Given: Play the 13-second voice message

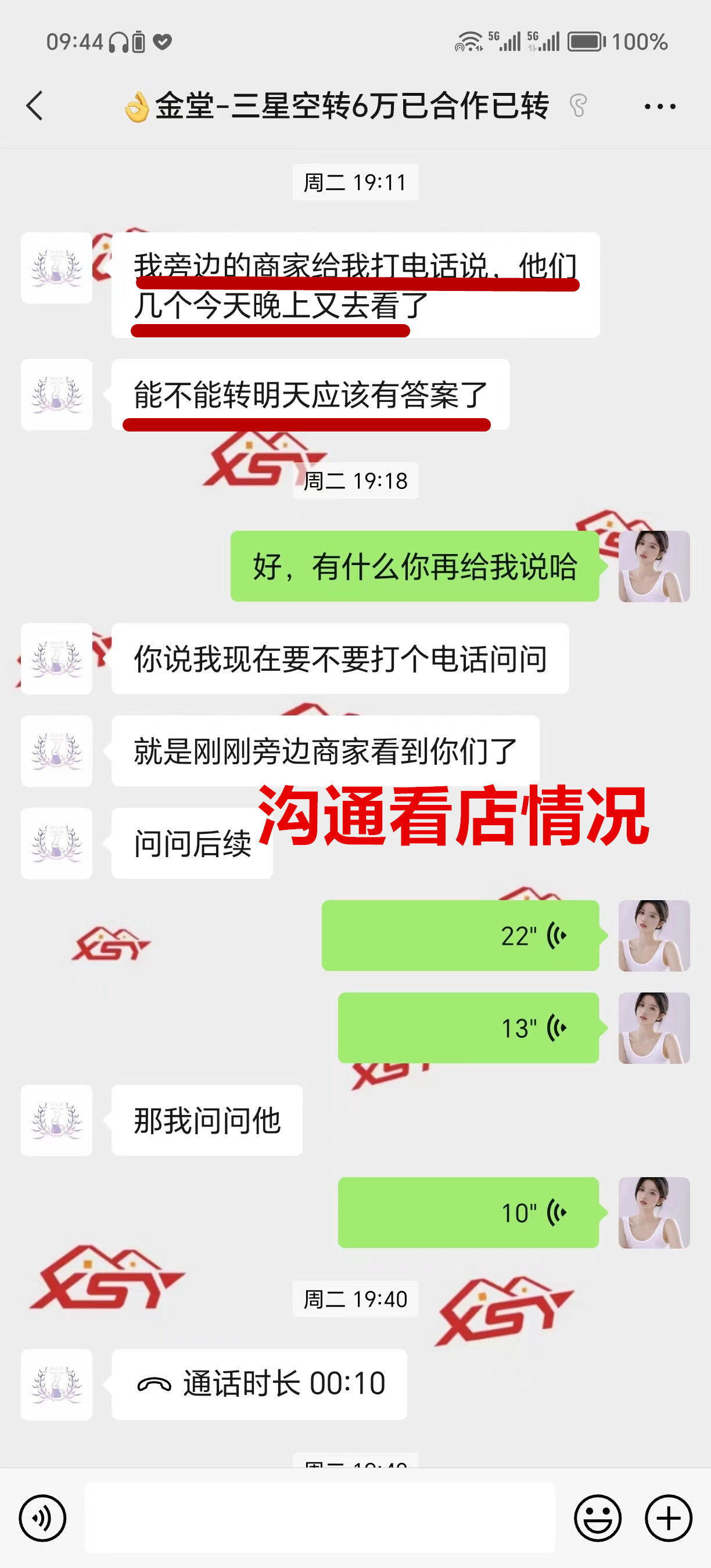Looking at the screenshot, I should click(468, 1028).
